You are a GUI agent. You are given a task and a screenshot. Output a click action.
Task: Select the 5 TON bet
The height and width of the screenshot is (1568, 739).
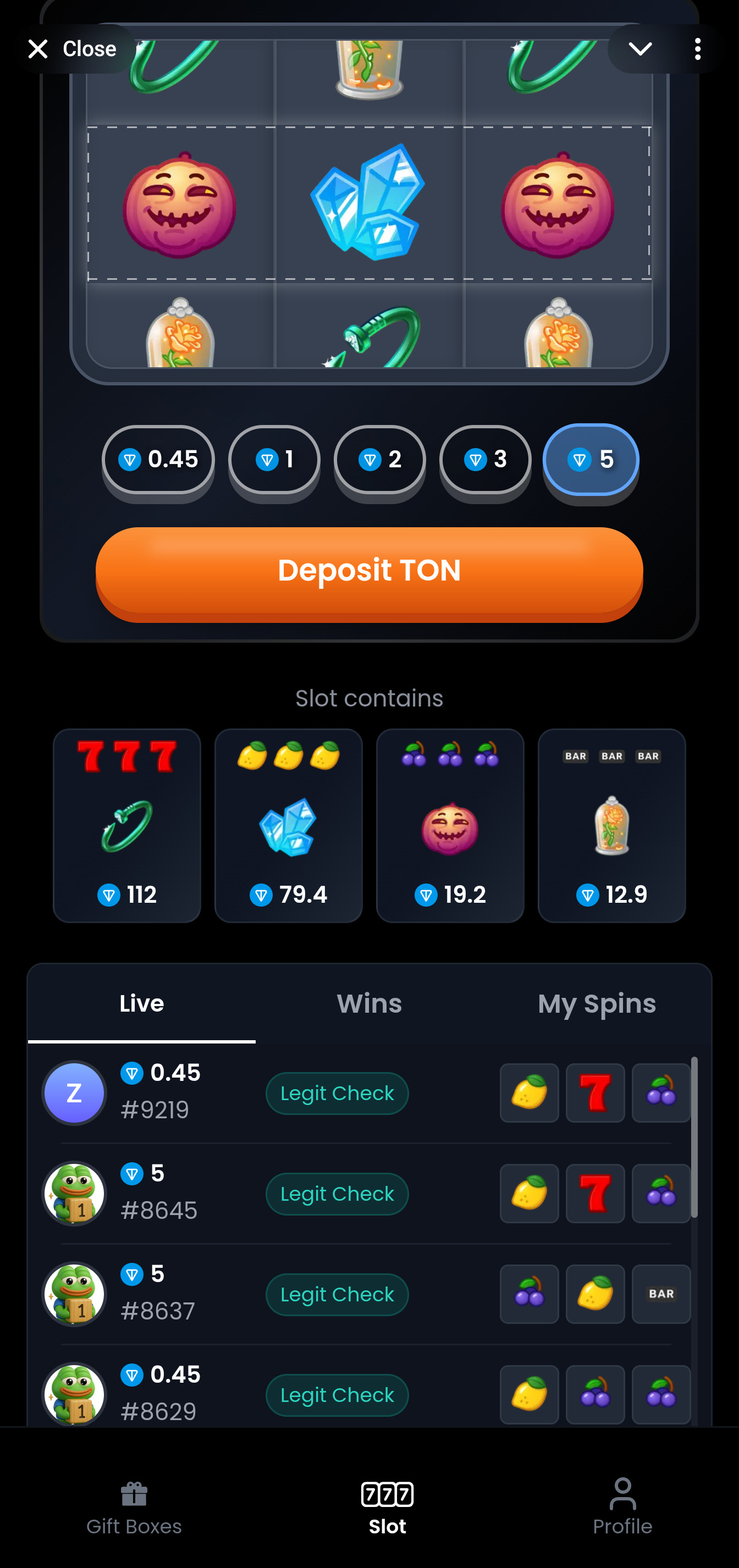point(591,460)
